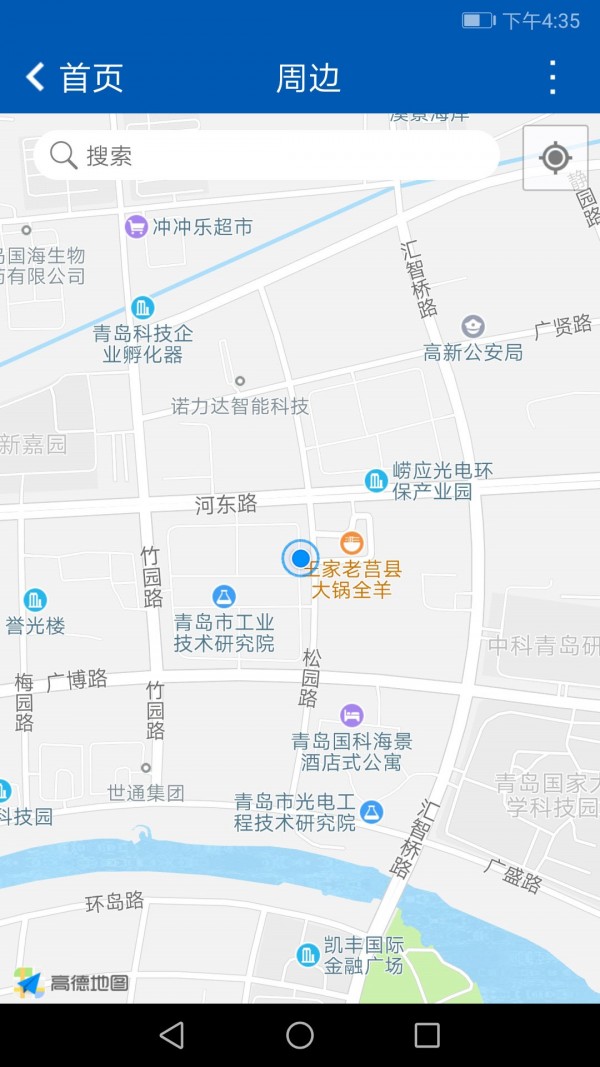Tap the system home button
Image resolution: width=600 pixels, height=1067 pixels.
(x=300, y=1035)
